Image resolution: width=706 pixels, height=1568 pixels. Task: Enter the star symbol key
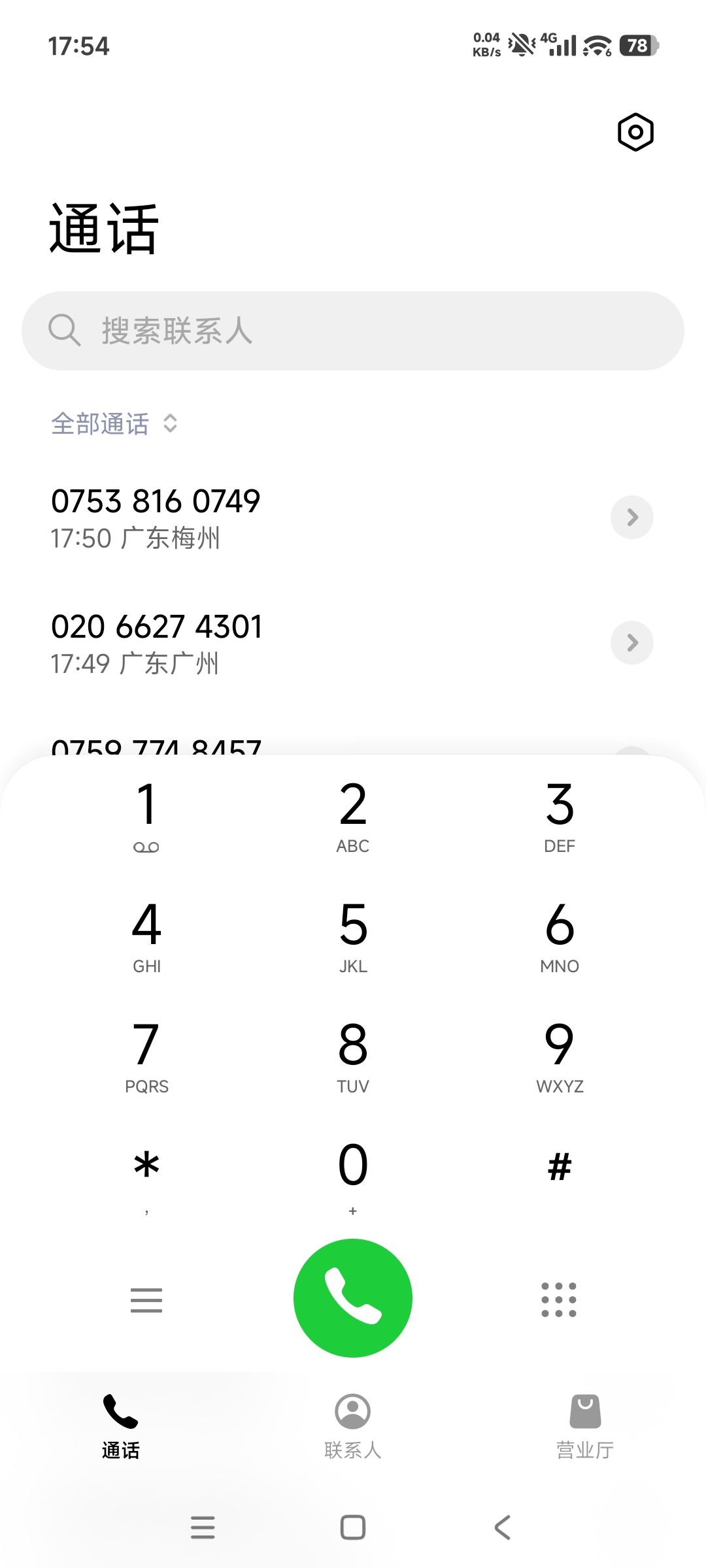(146, 1177)
